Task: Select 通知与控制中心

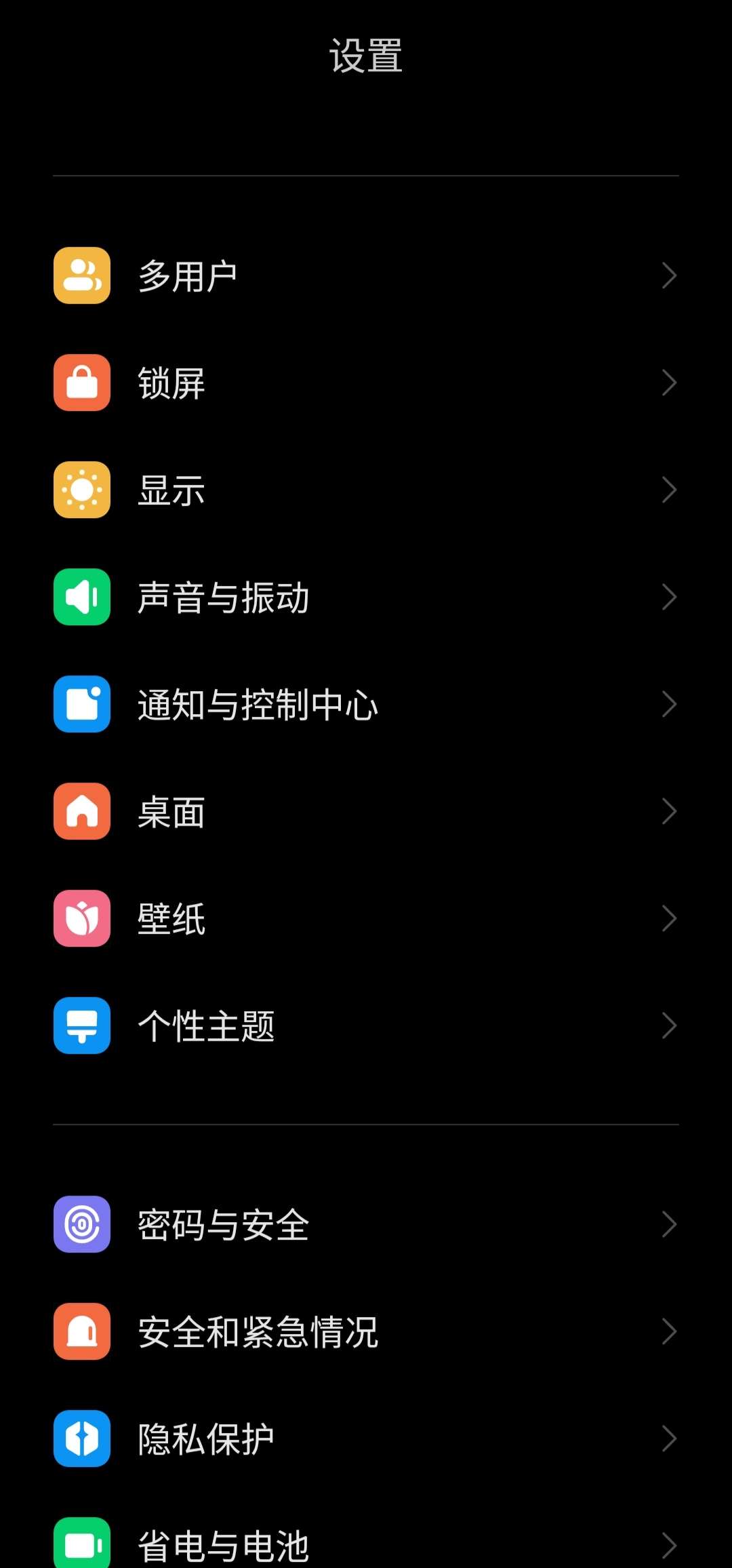Action: (x=366, y=704)
